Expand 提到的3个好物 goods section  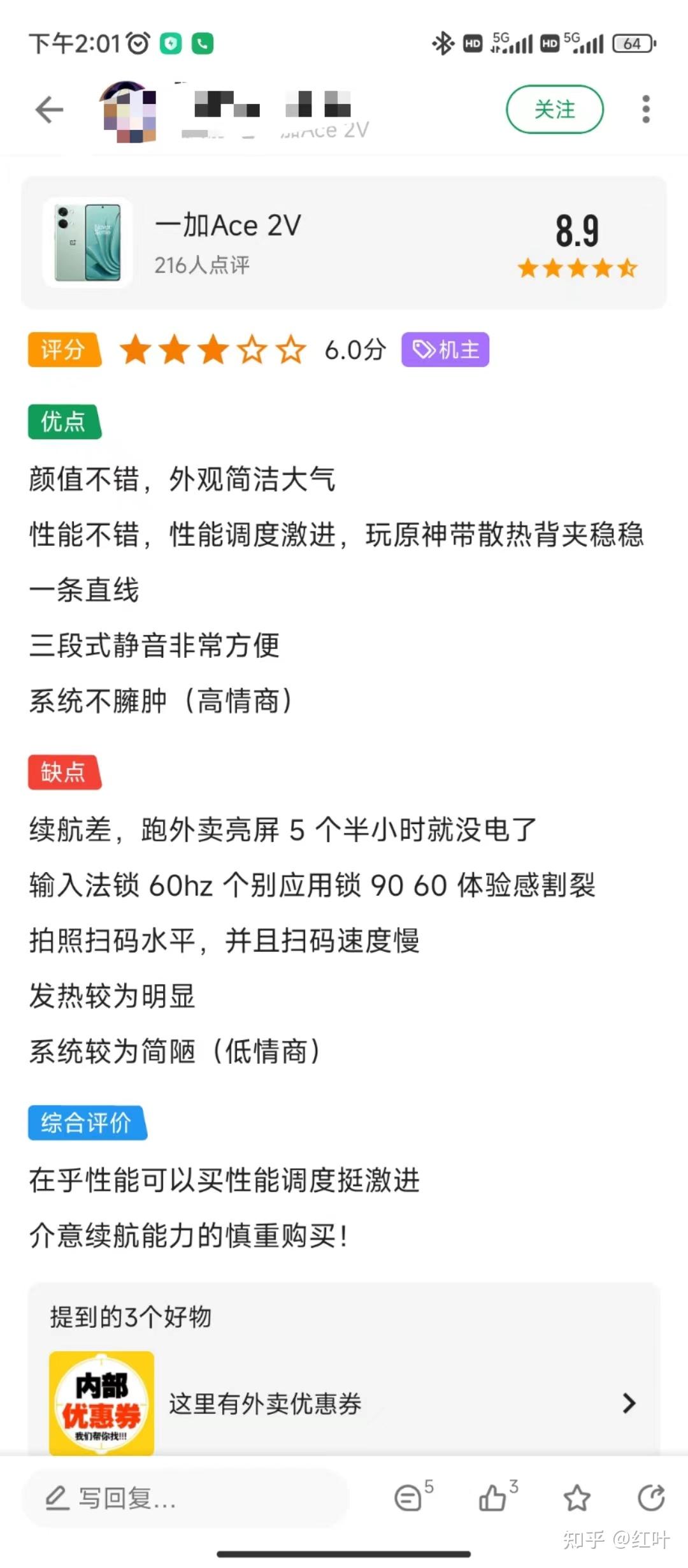[129, 1318]
